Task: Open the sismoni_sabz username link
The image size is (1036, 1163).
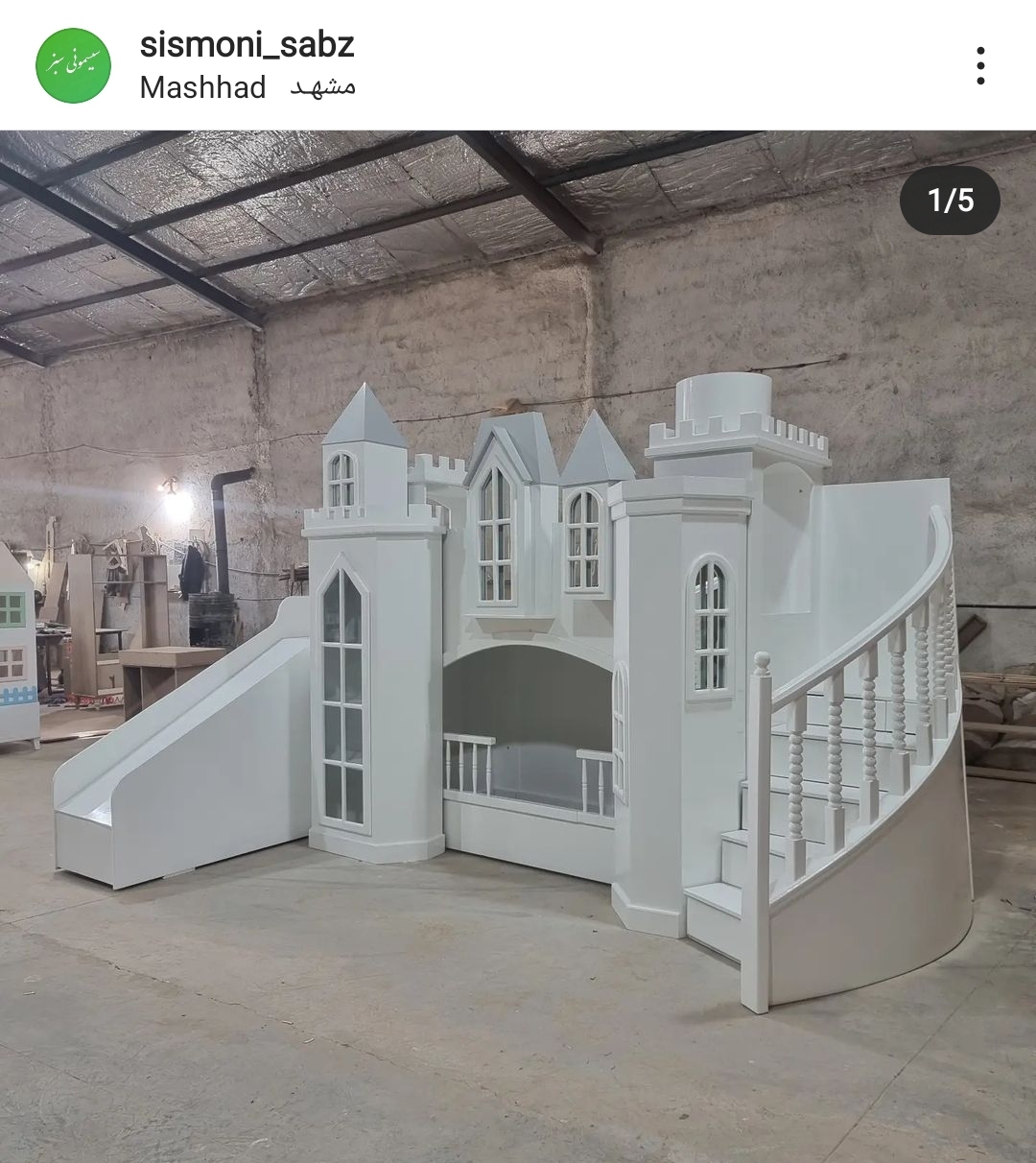Action: 247,44
